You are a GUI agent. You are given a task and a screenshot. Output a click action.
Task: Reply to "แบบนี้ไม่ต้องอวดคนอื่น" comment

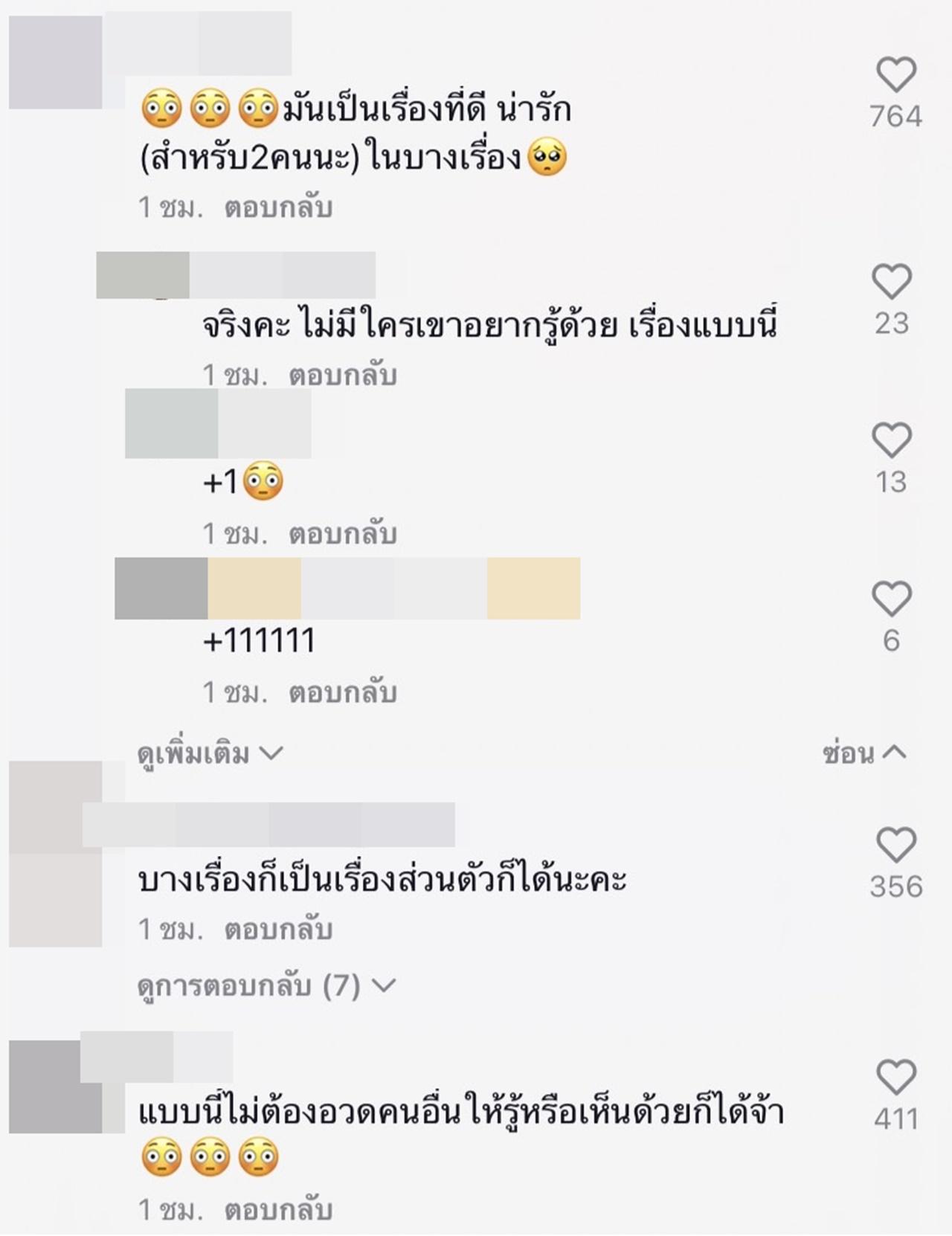pyautogui.click(x=278, y=1210)
